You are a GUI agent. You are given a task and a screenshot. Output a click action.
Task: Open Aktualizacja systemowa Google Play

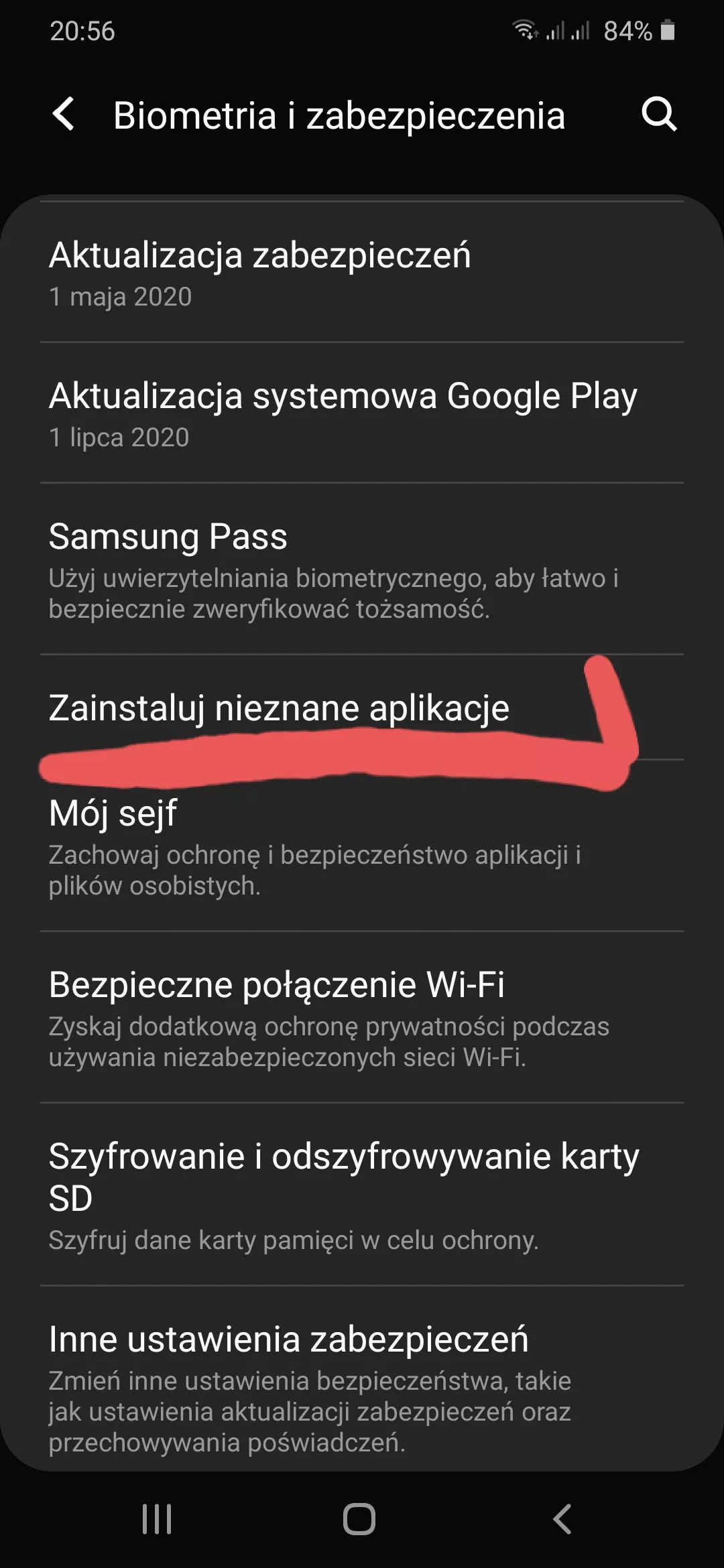point(362,413)
